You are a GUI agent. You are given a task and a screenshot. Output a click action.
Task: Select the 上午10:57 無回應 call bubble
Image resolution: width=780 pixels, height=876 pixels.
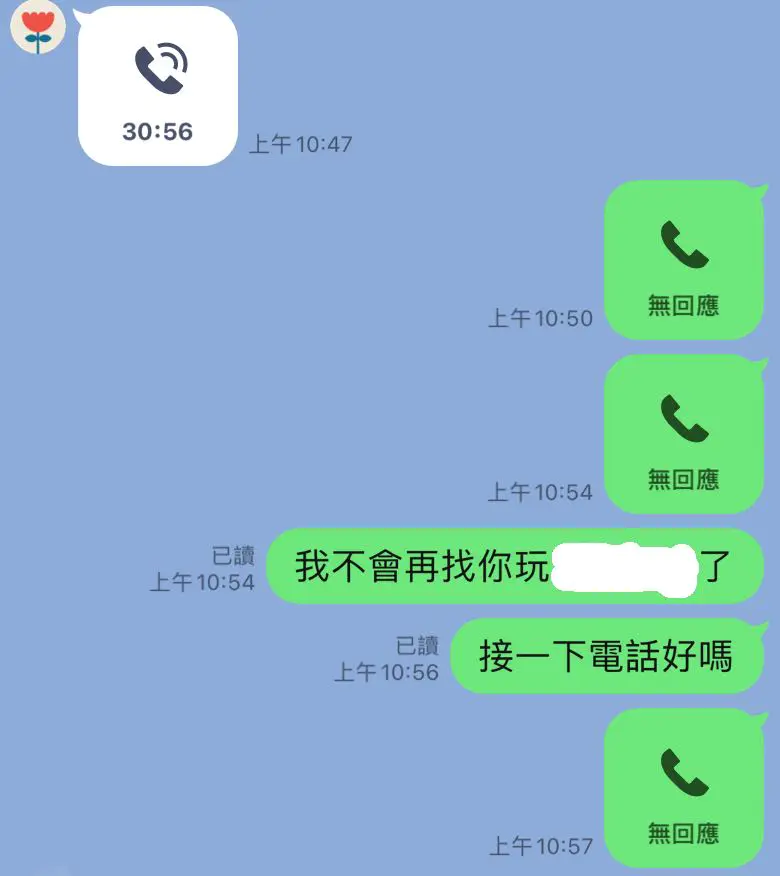tap(684, 787)
